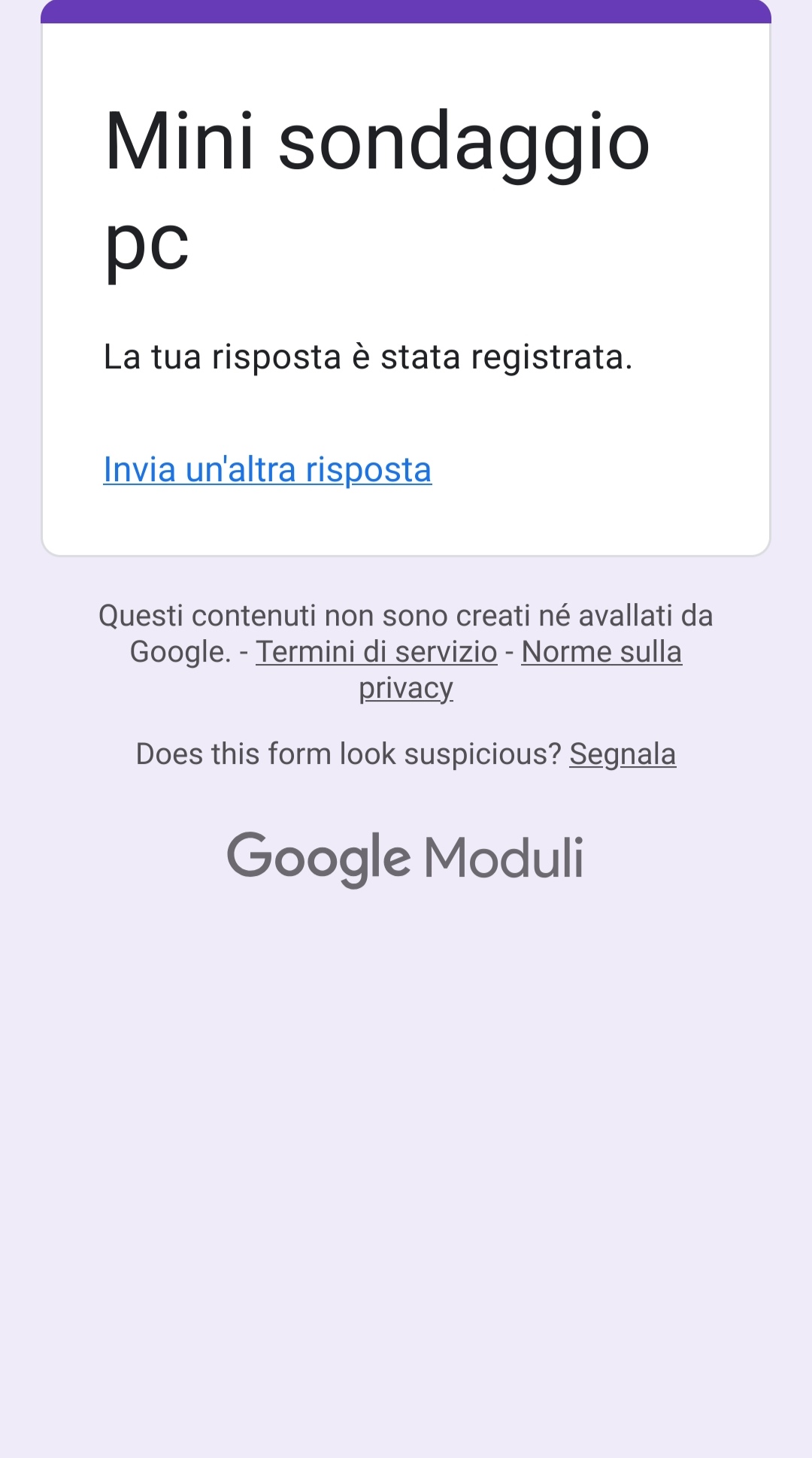Open Termini di servizio link
The height and width of the screenshot is (1458, 812).
[377, 652]
